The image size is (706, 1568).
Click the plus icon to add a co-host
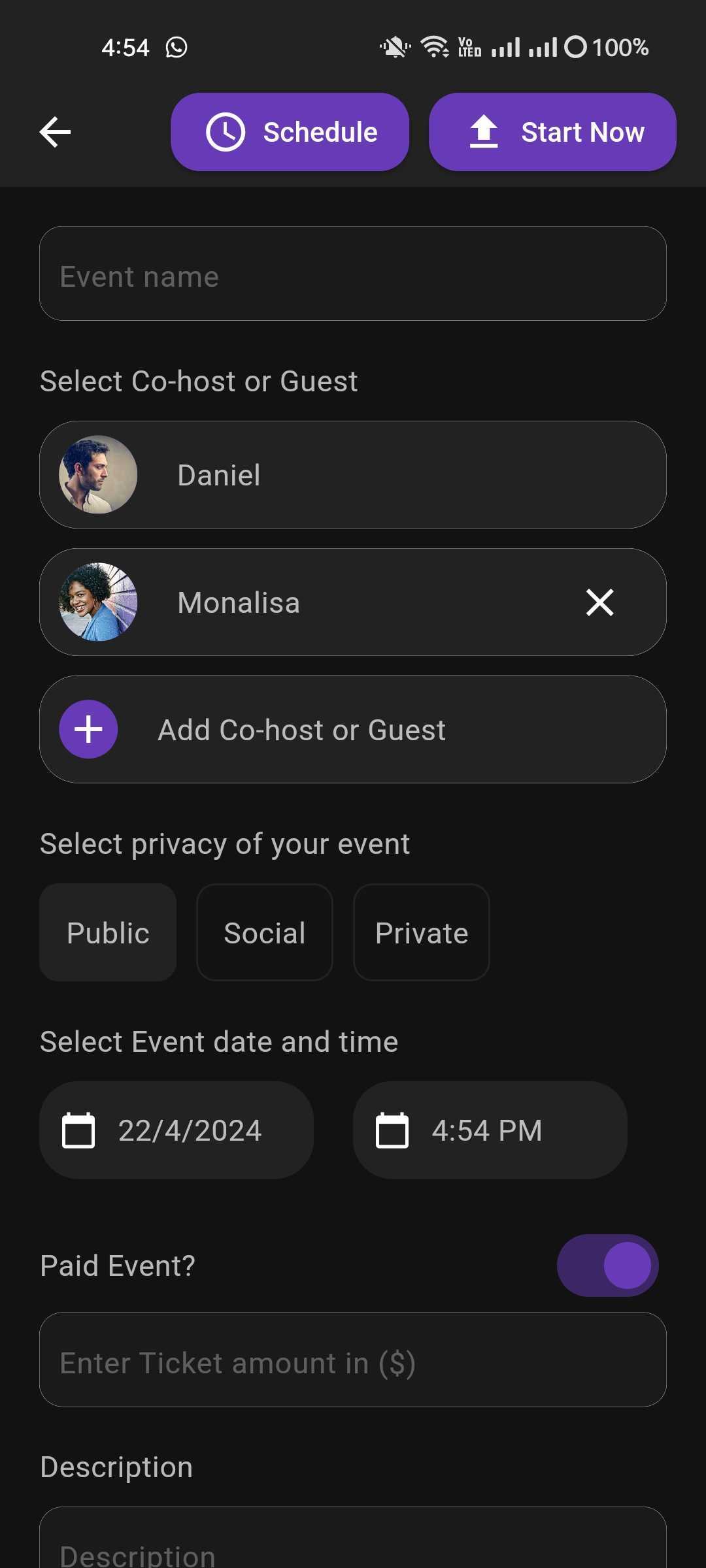(88, 729)
